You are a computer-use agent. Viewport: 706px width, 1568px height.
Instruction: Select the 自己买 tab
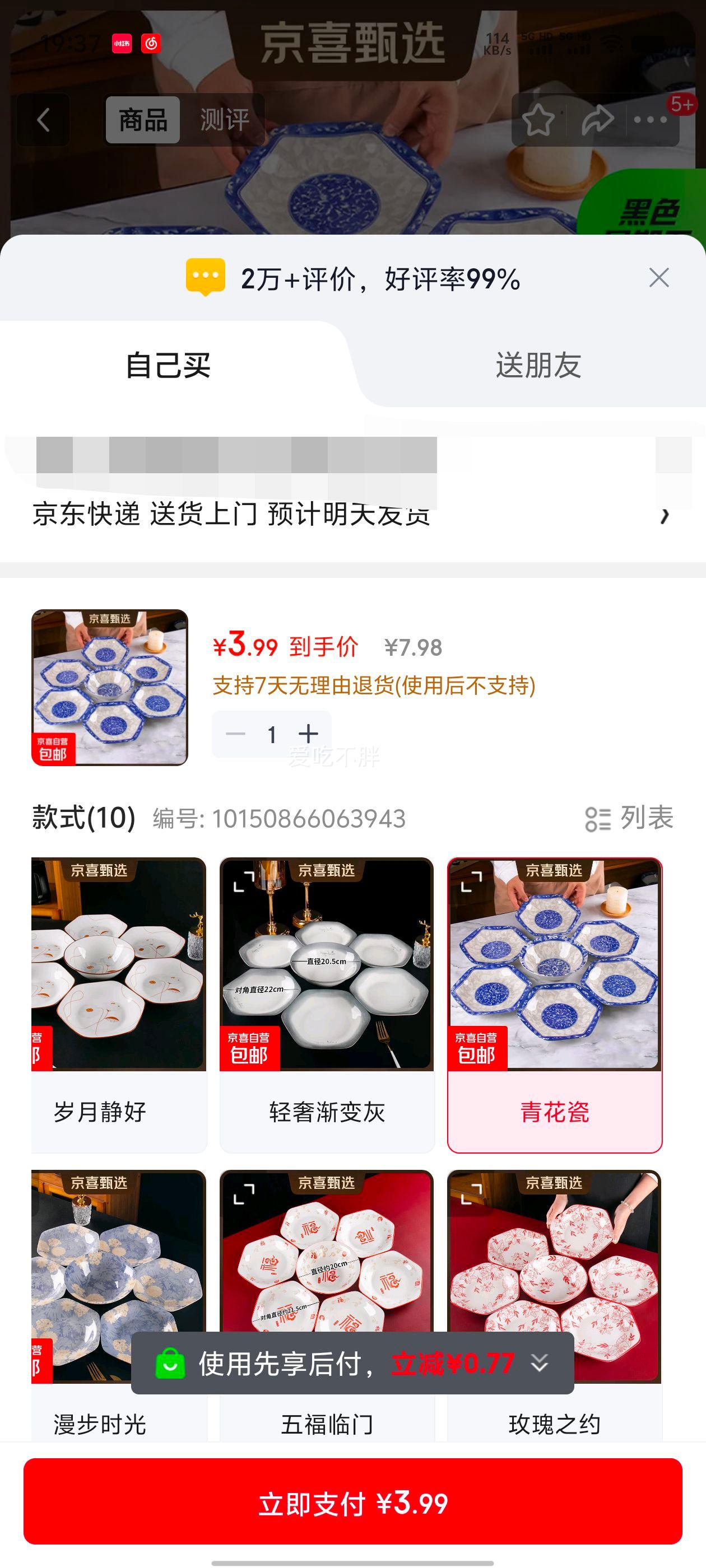[x=168, y=365]
